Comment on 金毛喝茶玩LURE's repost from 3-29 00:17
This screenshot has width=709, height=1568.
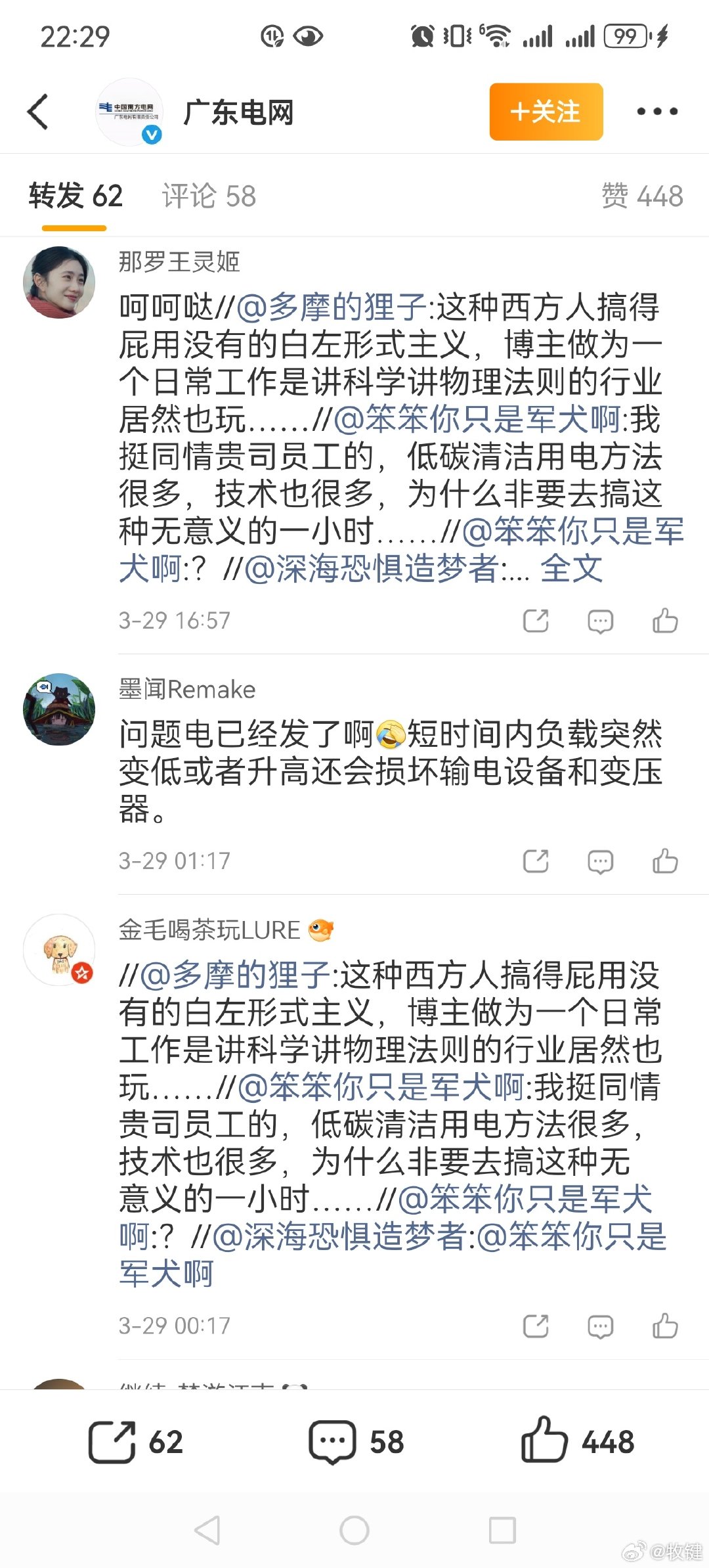(x=600, y=1326)
